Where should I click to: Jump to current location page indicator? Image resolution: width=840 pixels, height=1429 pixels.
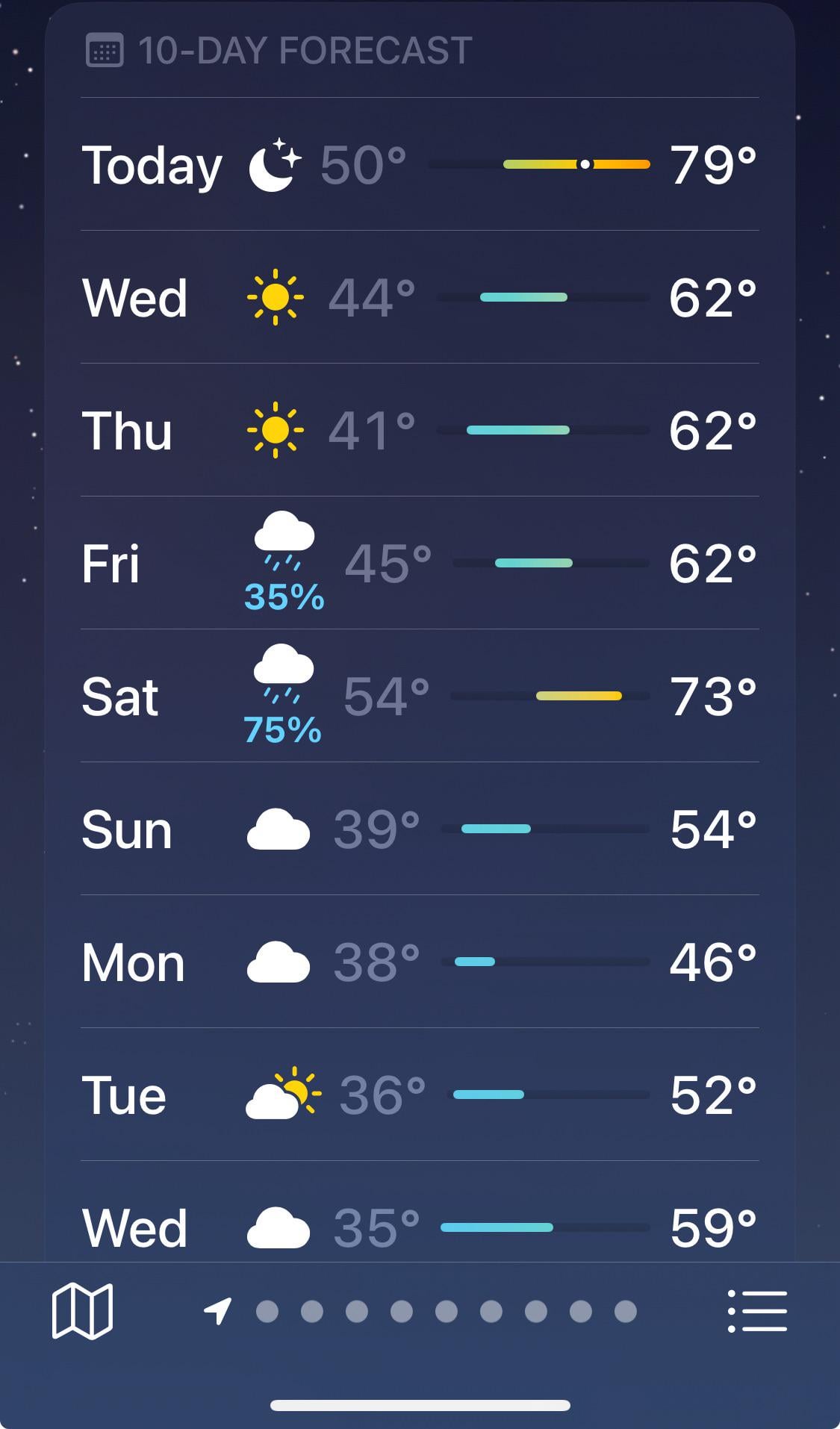217,1311
